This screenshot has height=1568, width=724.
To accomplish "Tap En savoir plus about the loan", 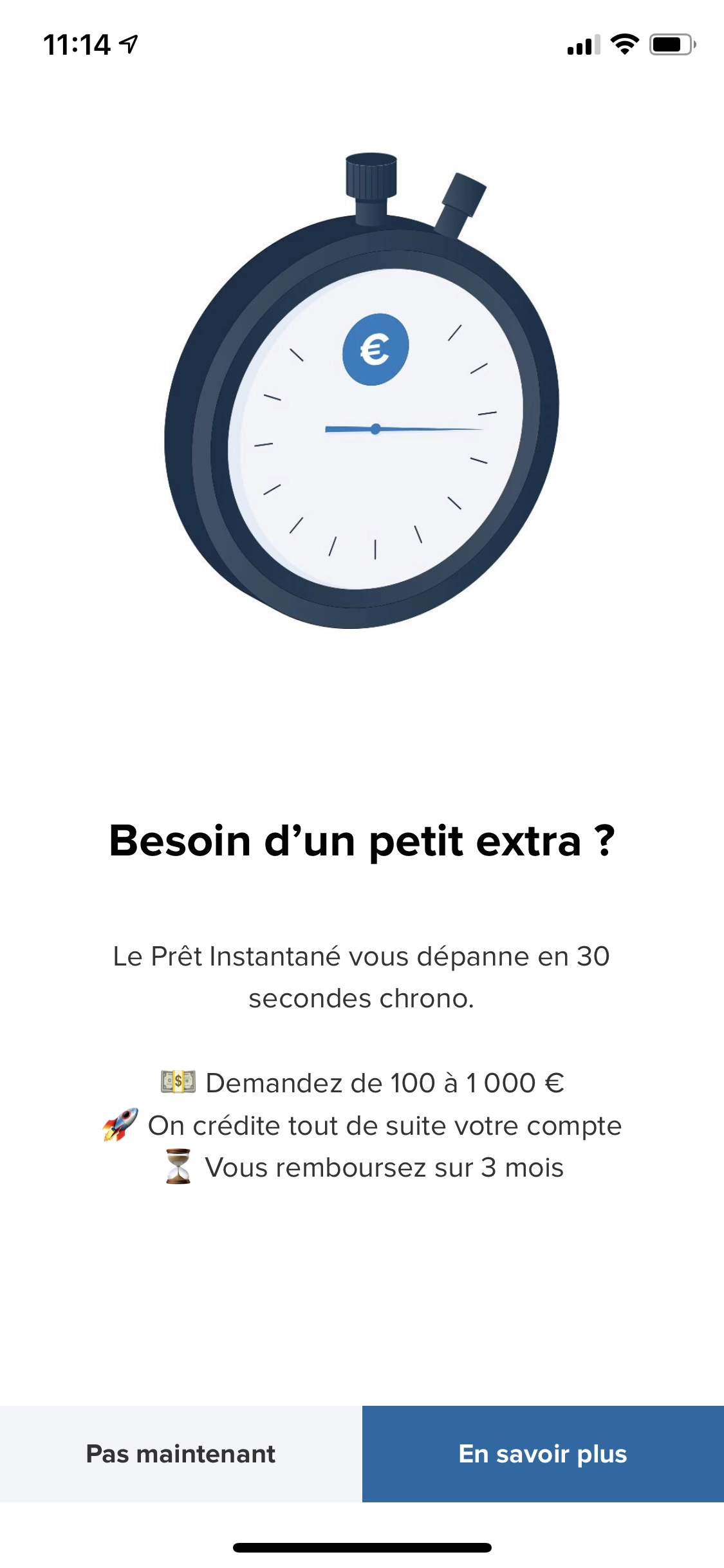I will coord(543,1453).
